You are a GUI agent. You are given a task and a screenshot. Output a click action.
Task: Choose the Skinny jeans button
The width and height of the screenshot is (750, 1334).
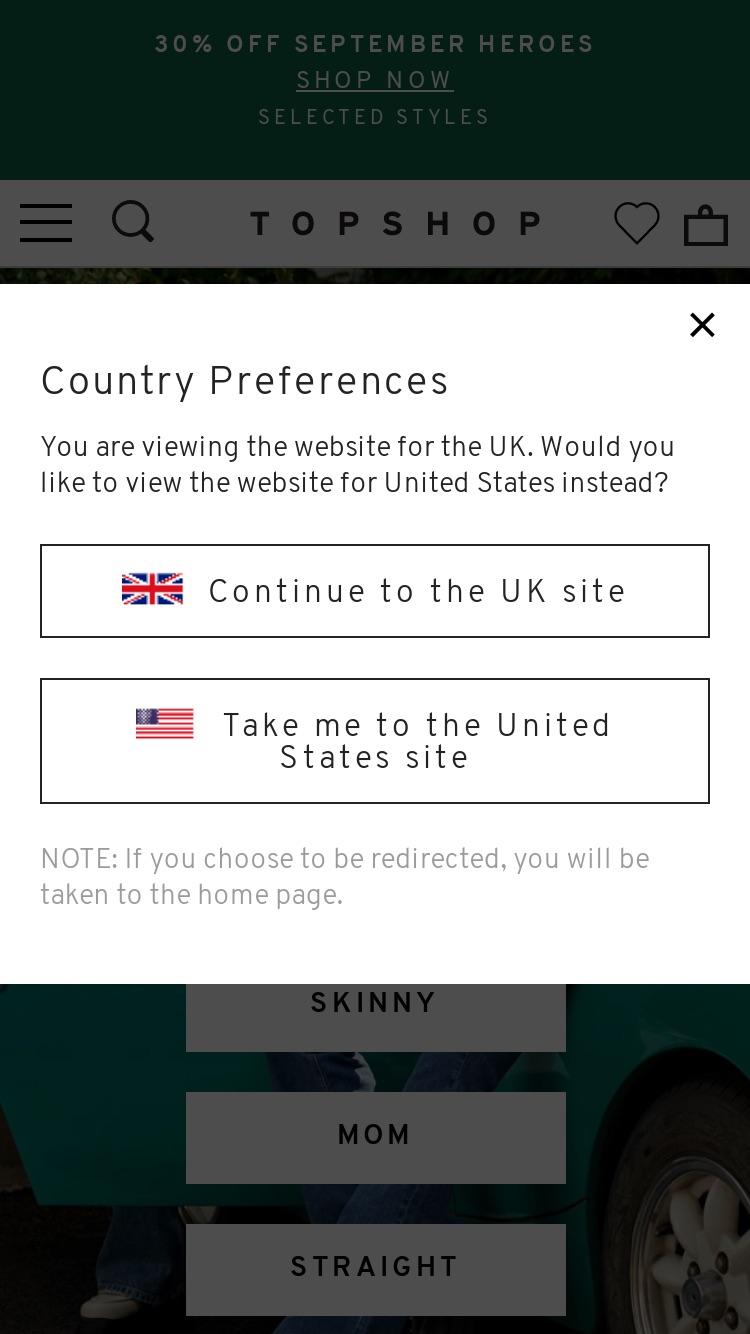(x=376, y=1017)
